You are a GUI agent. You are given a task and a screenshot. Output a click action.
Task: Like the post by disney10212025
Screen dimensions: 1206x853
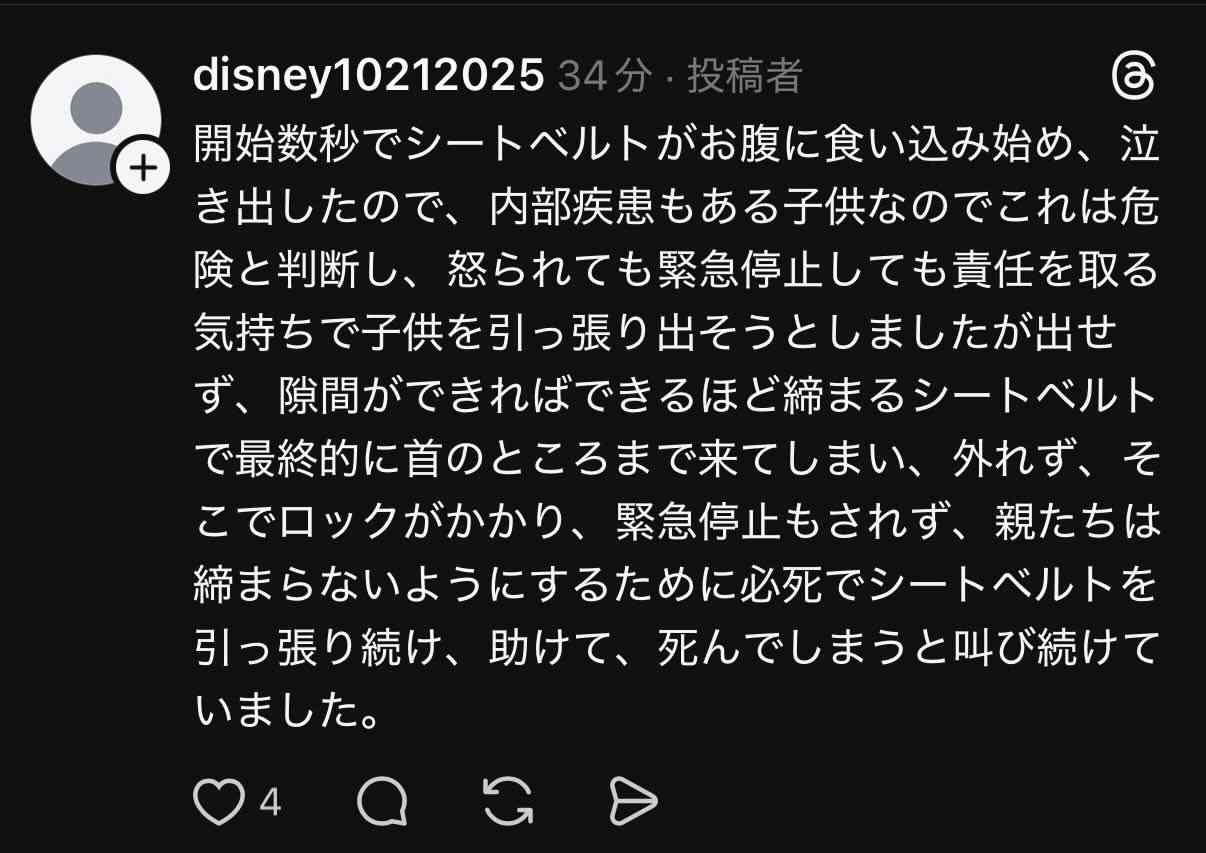[x=218, y=802]
